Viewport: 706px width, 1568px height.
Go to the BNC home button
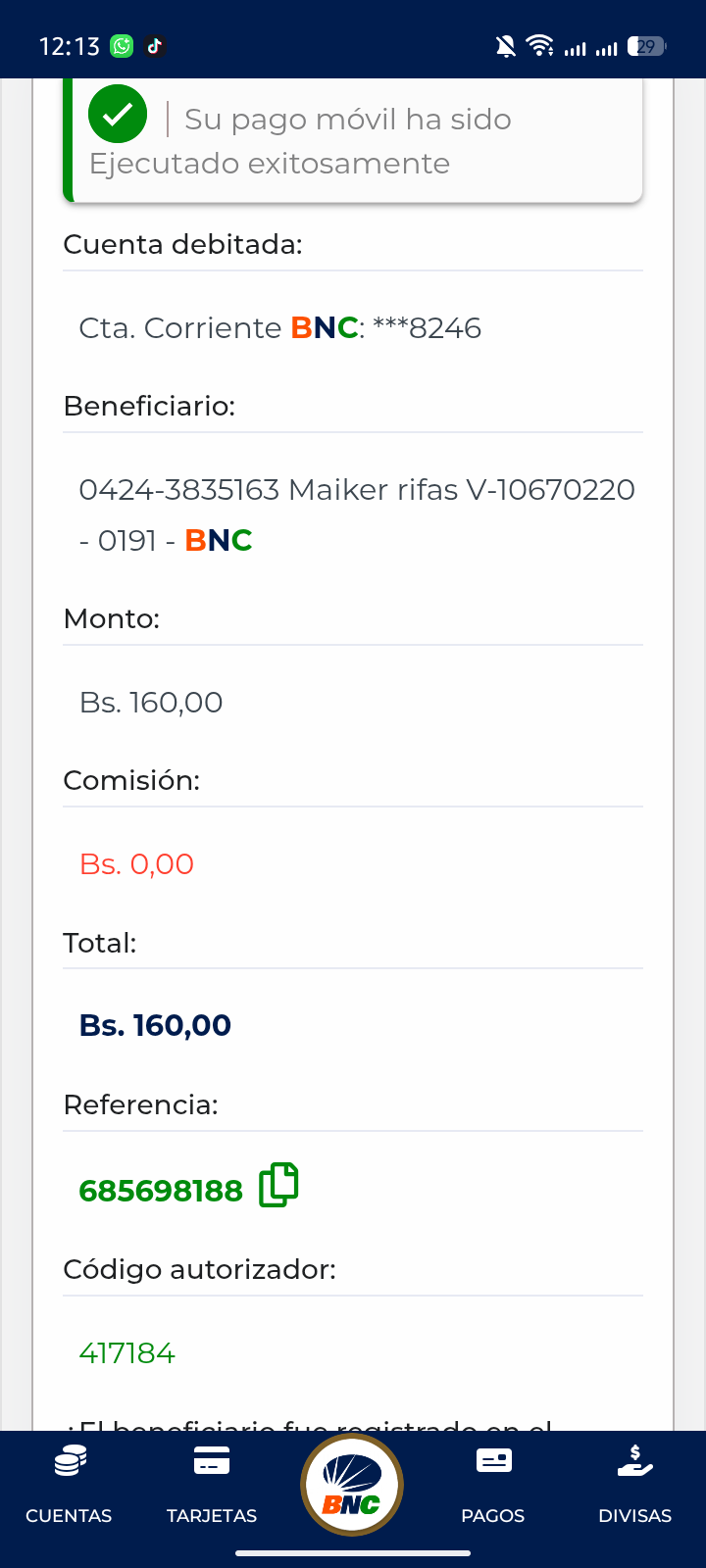(x=352, y=1486)
